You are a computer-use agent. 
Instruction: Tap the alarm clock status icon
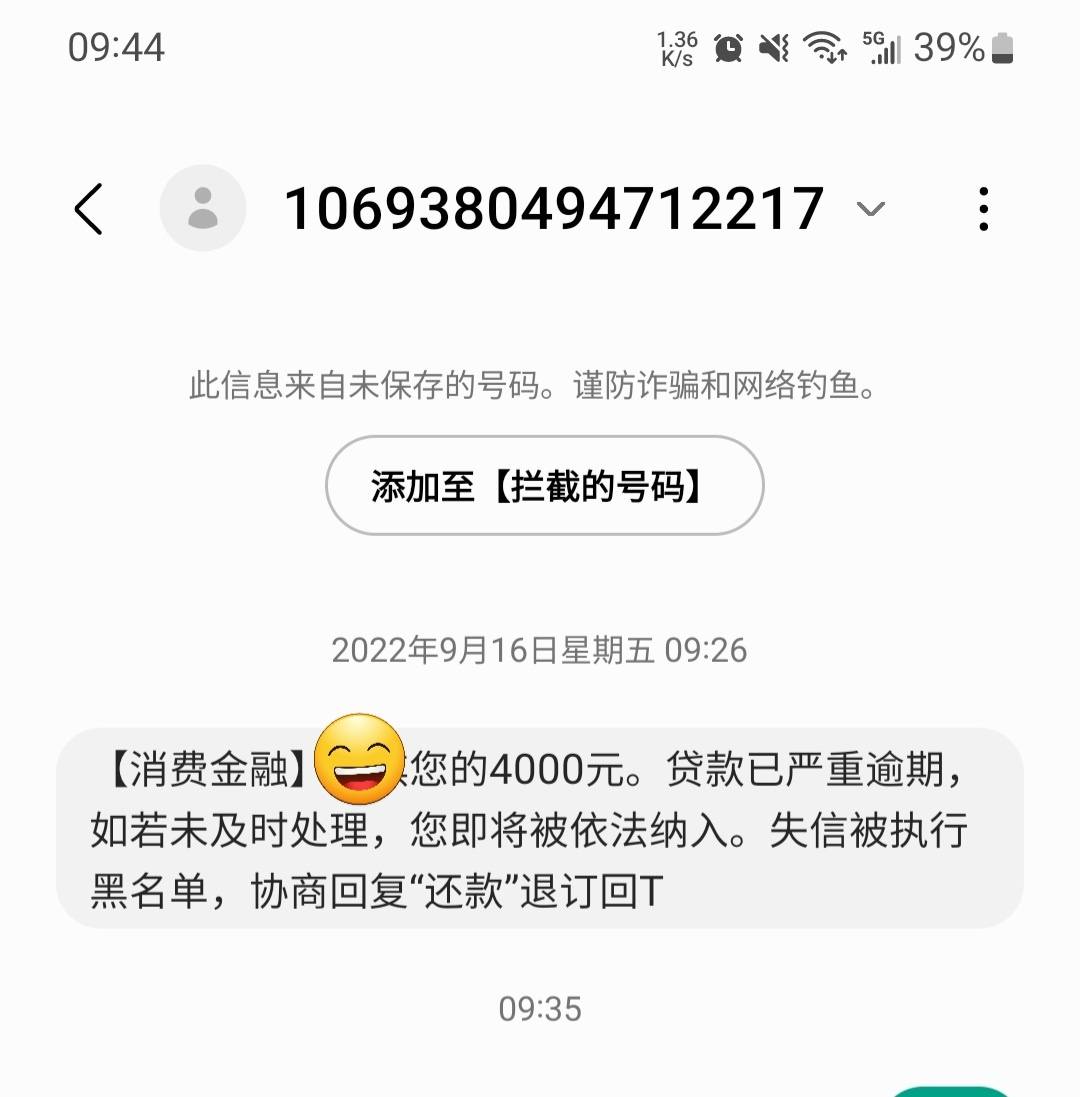click(729, 48)
